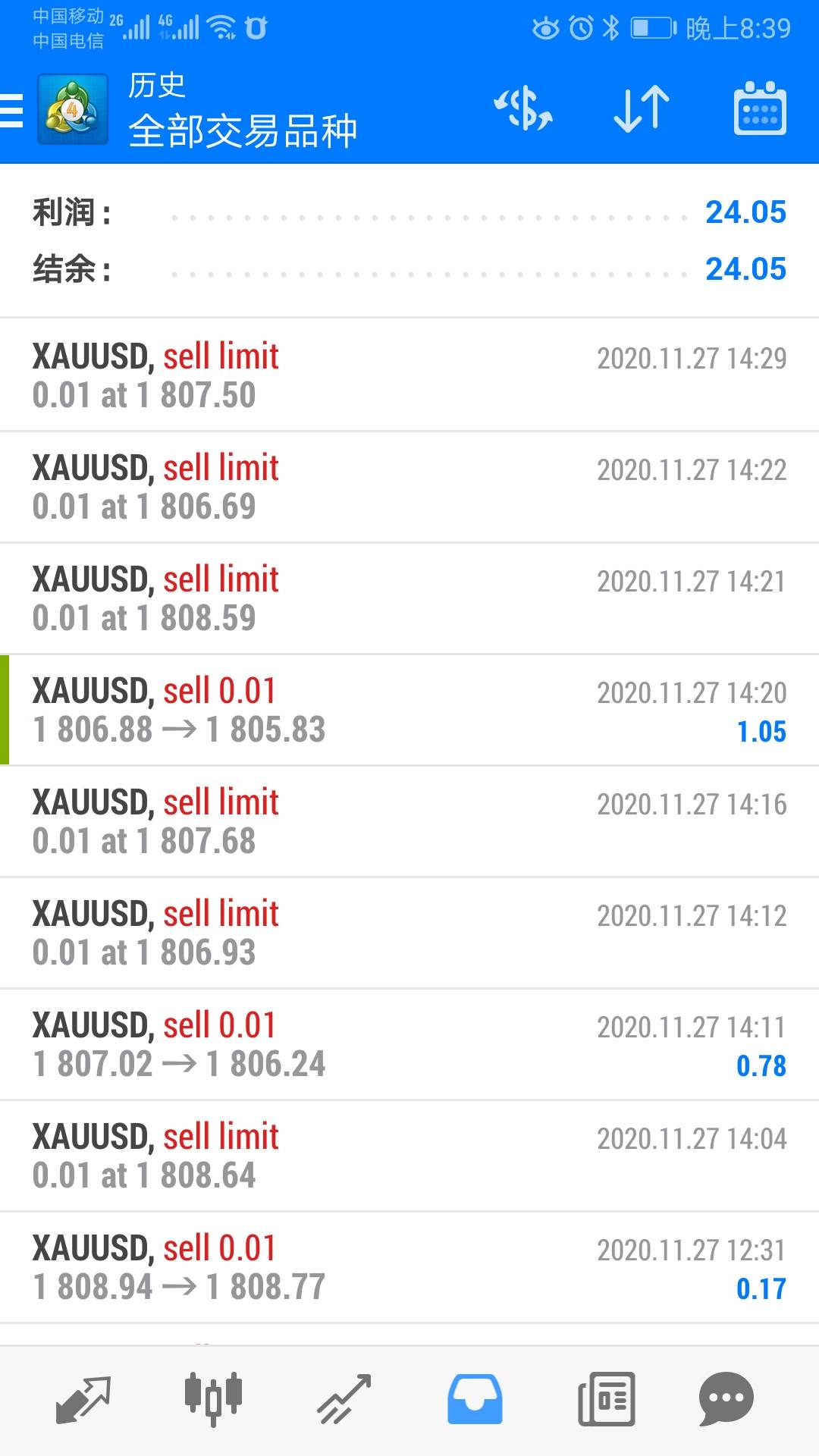Open the chat messages tab
This screenshot has height=1456, width=819.
(726, 1399)
